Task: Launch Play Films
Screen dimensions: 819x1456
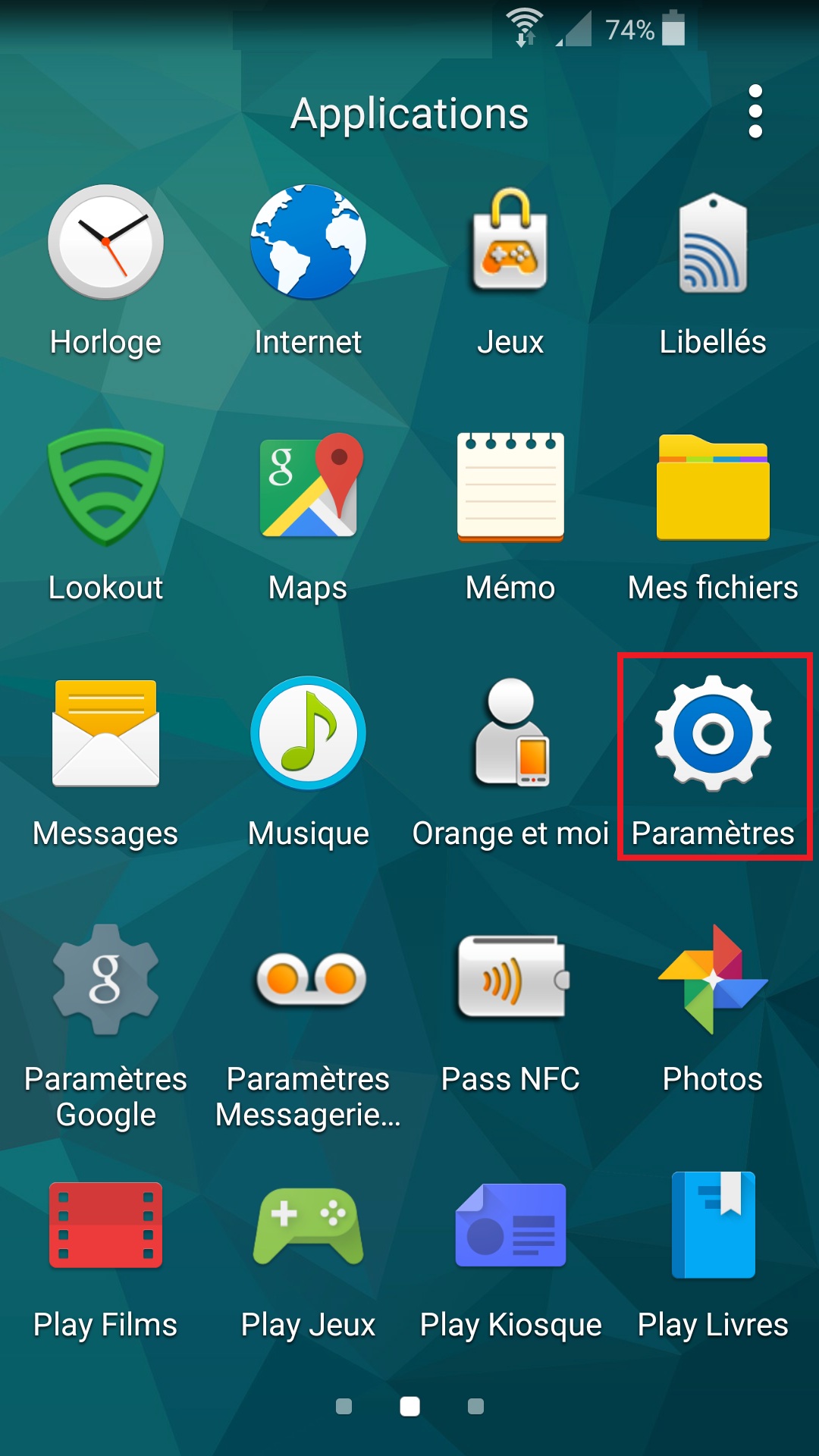Action: click(x=105, y=1227)
